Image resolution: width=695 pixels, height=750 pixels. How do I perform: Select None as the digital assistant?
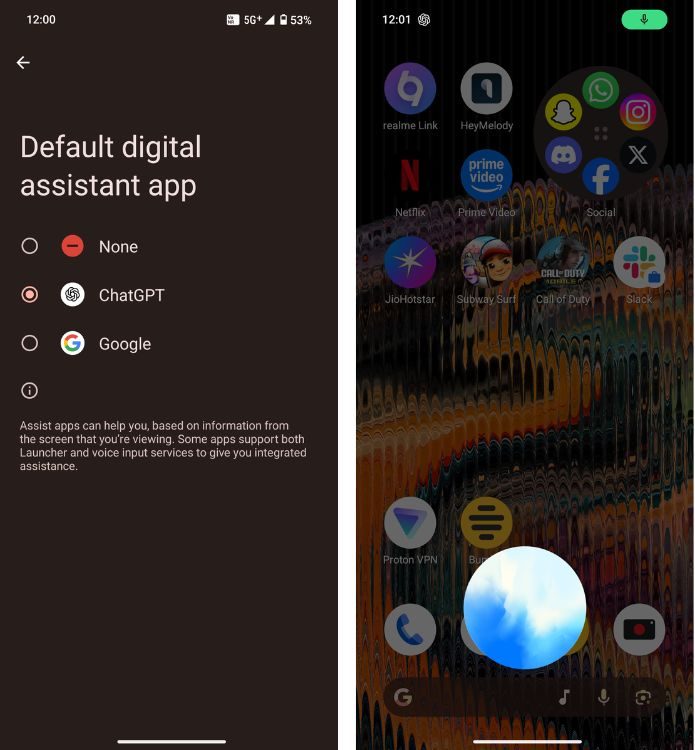pyautogui.click(x=30, y=246)
